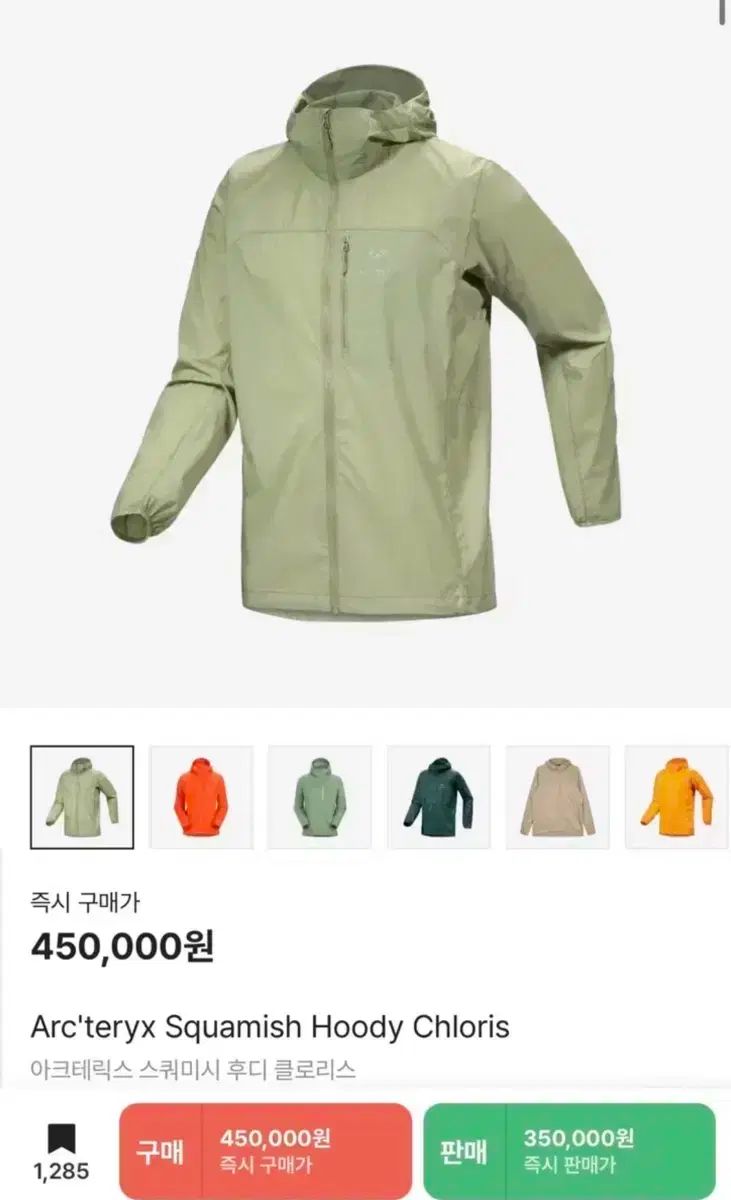Select the light green jacket thumbnail
This screenshot has width=731, height=1200.
pos(82,797)
